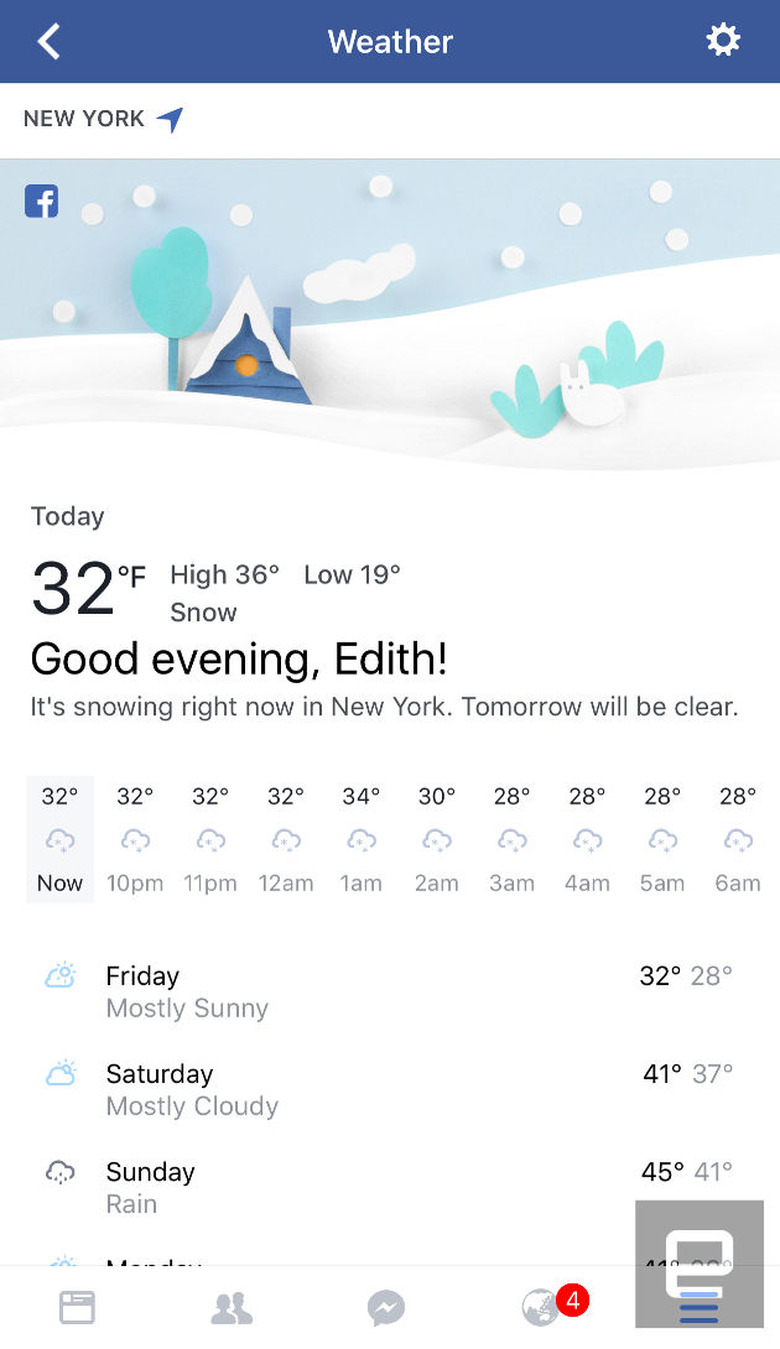Open the Messenger tab
780x1349 pixels.
(386, 1307)
